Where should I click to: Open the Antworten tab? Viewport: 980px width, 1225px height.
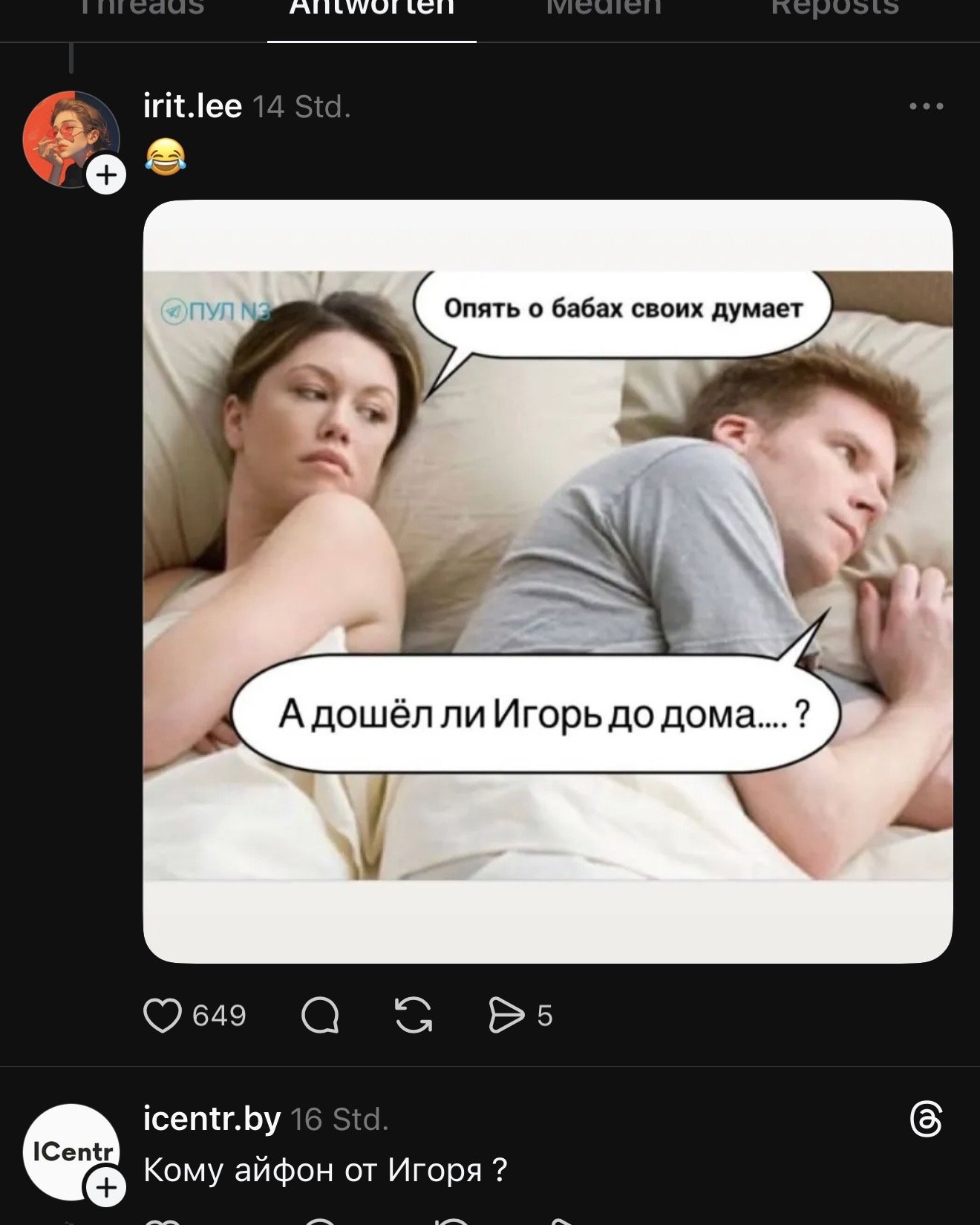371,9
